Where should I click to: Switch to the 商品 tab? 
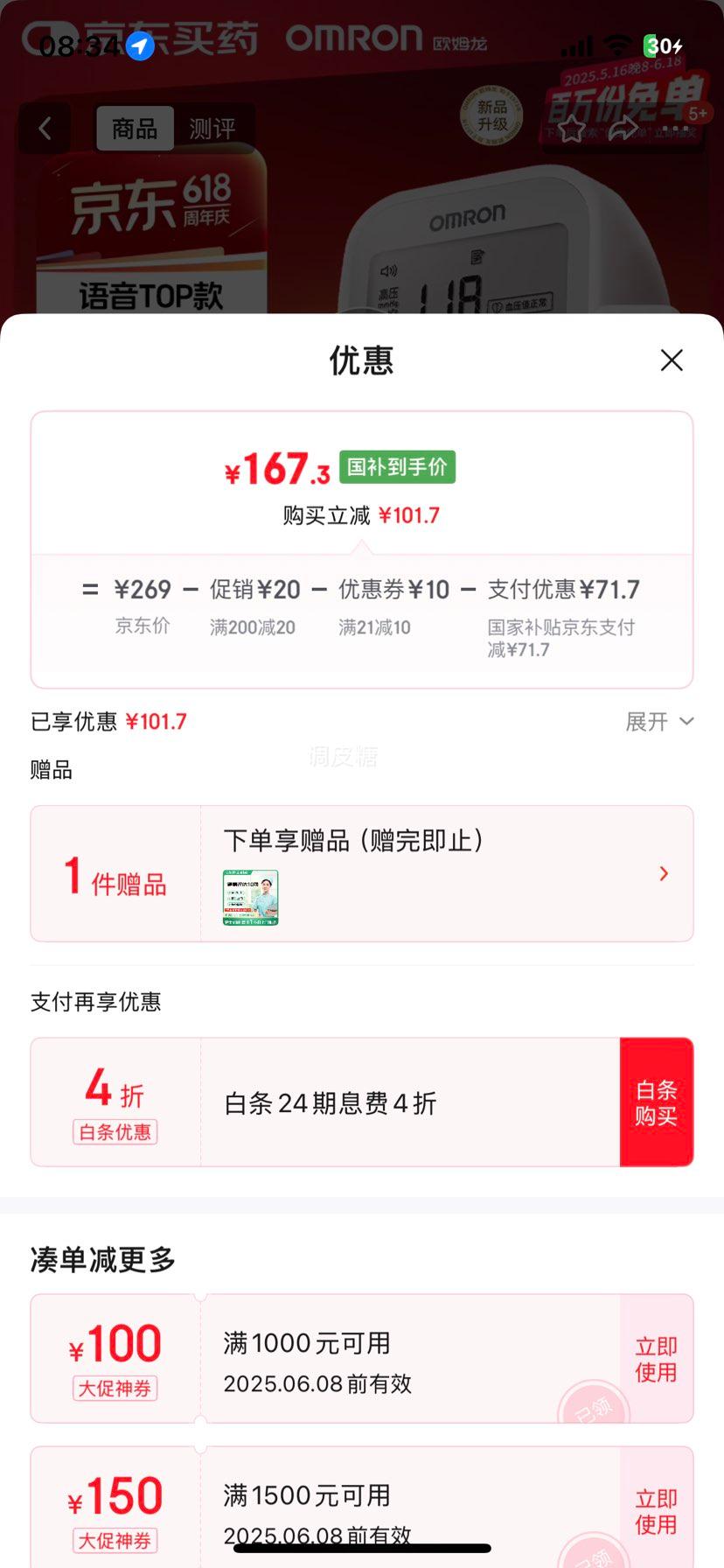pos(135,129)
